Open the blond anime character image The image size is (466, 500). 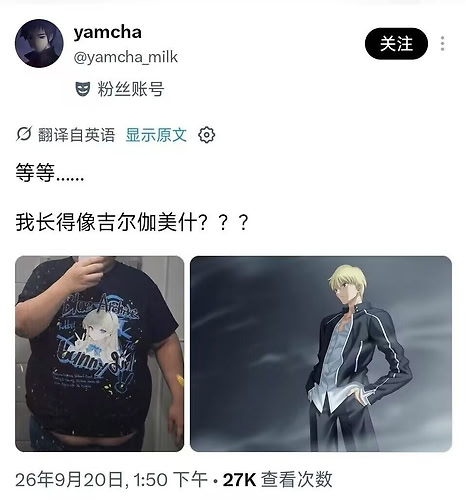[x=321, y=354]
